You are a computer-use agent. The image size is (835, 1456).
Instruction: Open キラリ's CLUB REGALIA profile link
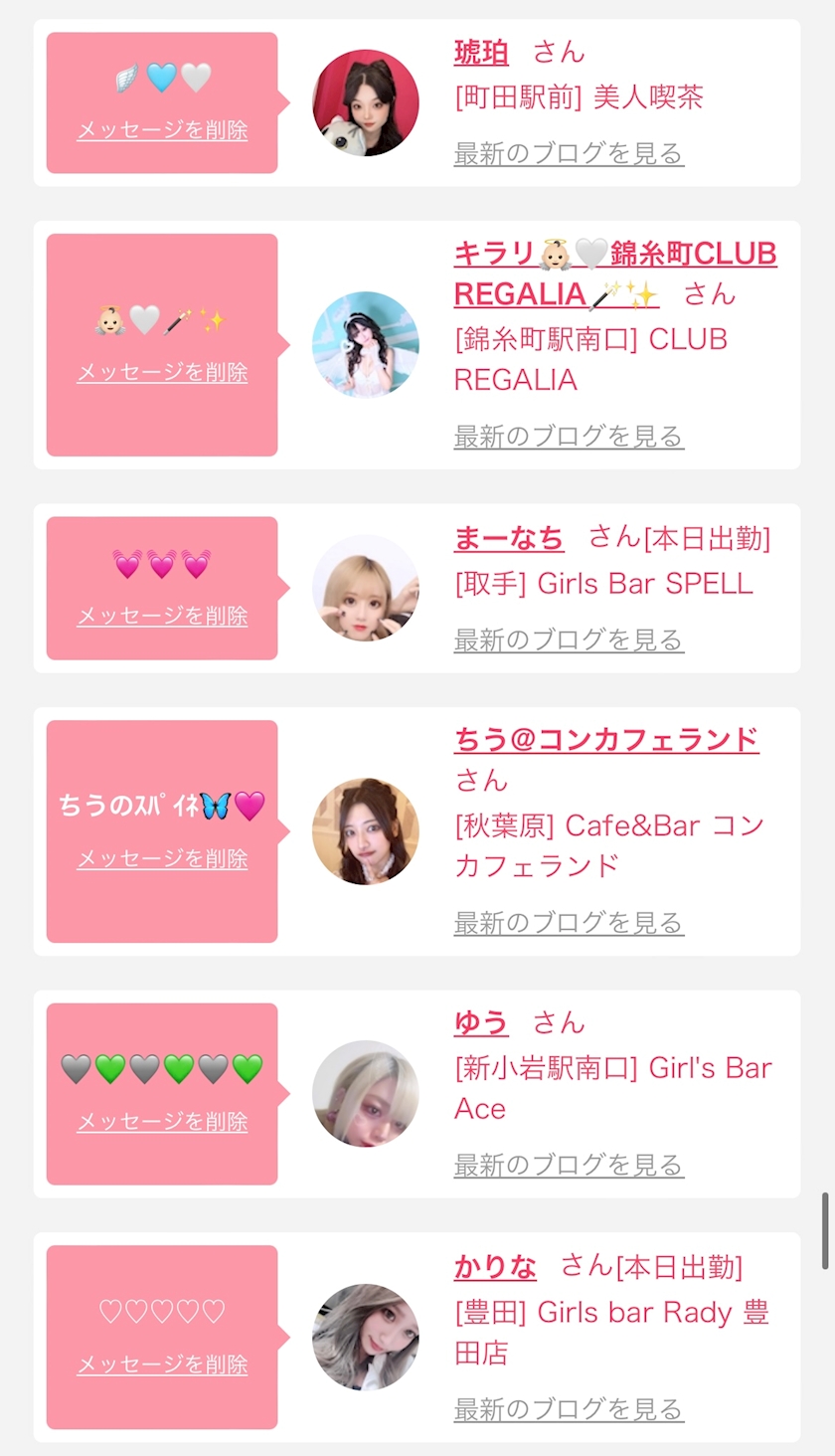[614, 255]
